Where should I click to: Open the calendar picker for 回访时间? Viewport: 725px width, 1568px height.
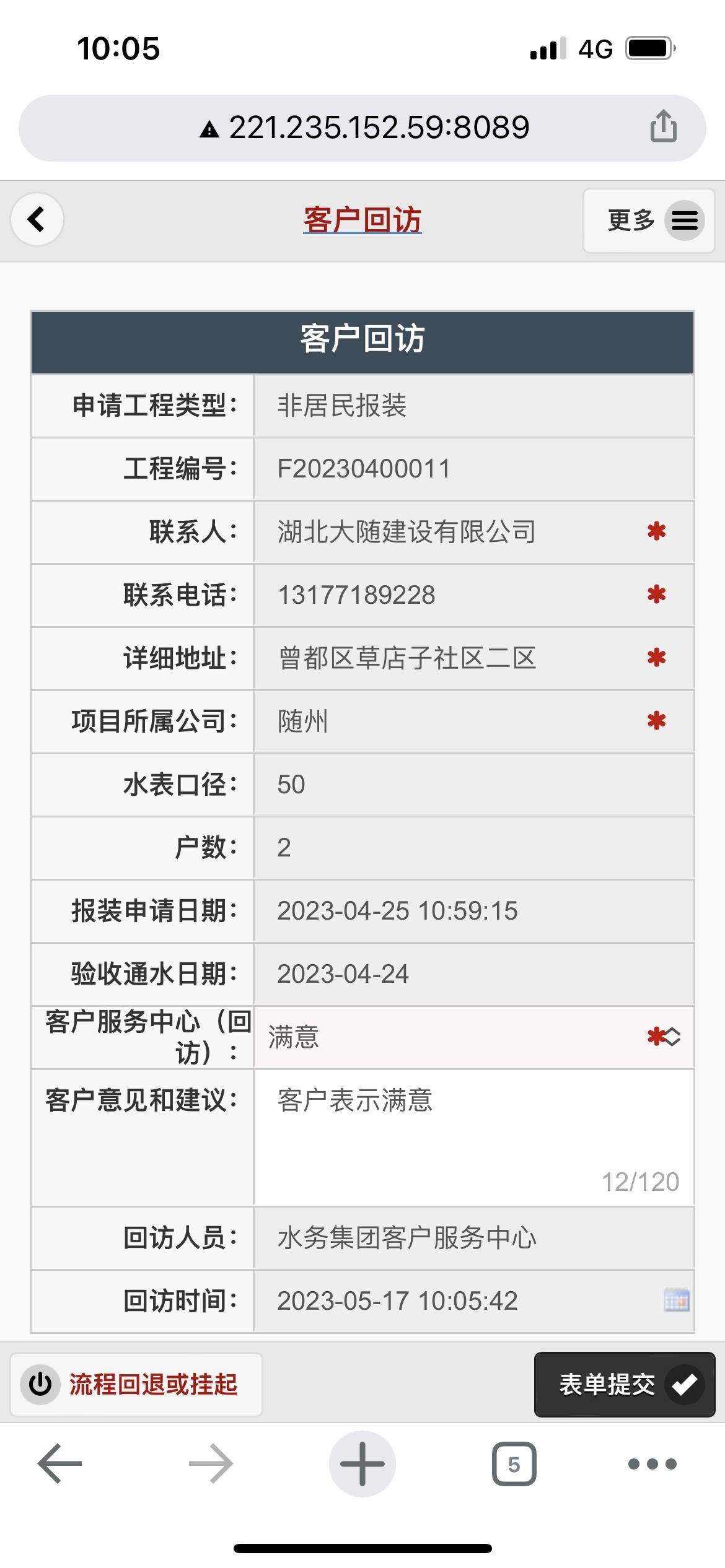click(676, 1299)
